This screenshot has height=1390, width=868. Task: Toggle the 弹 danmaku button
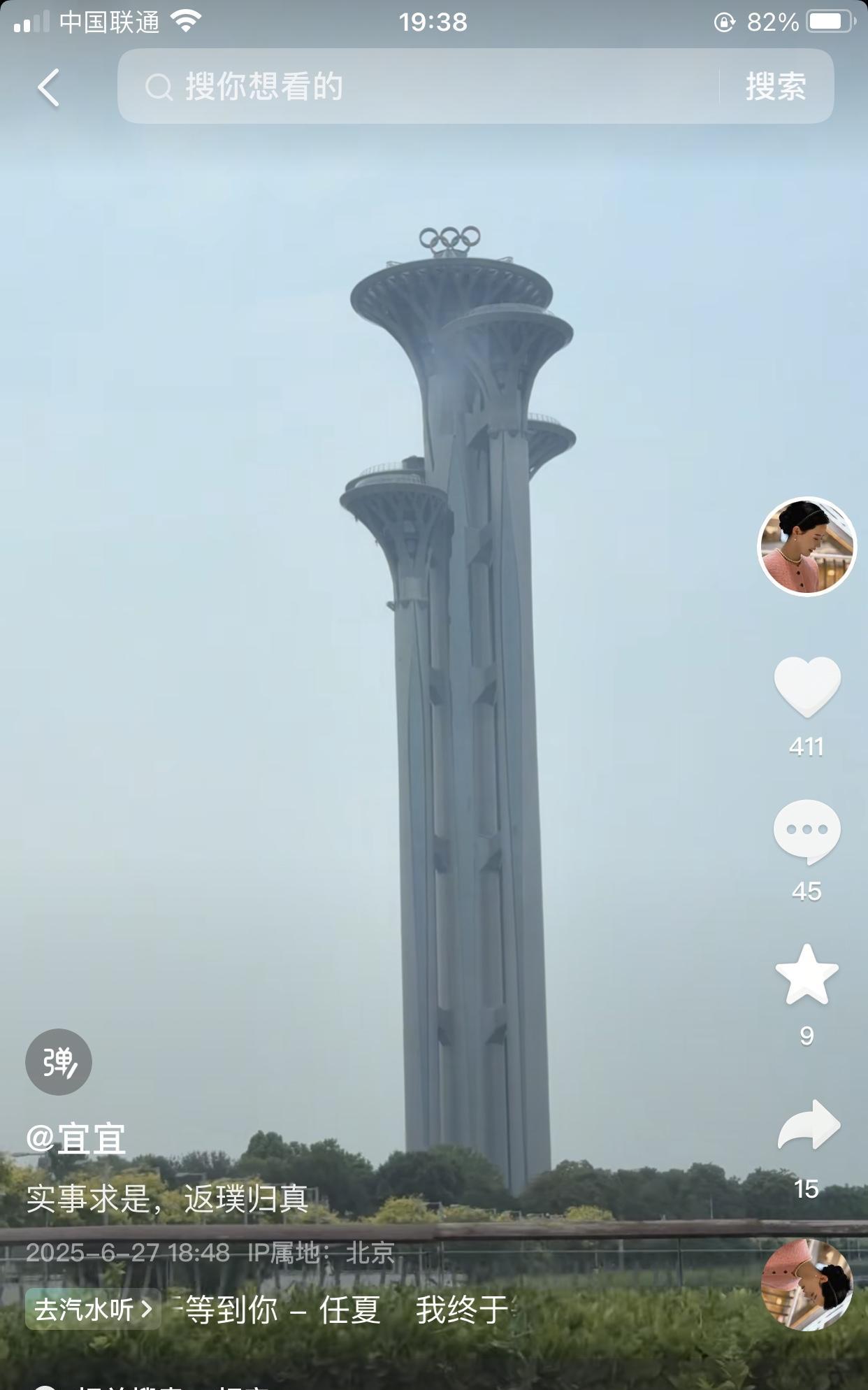[x=59, y=1061]
